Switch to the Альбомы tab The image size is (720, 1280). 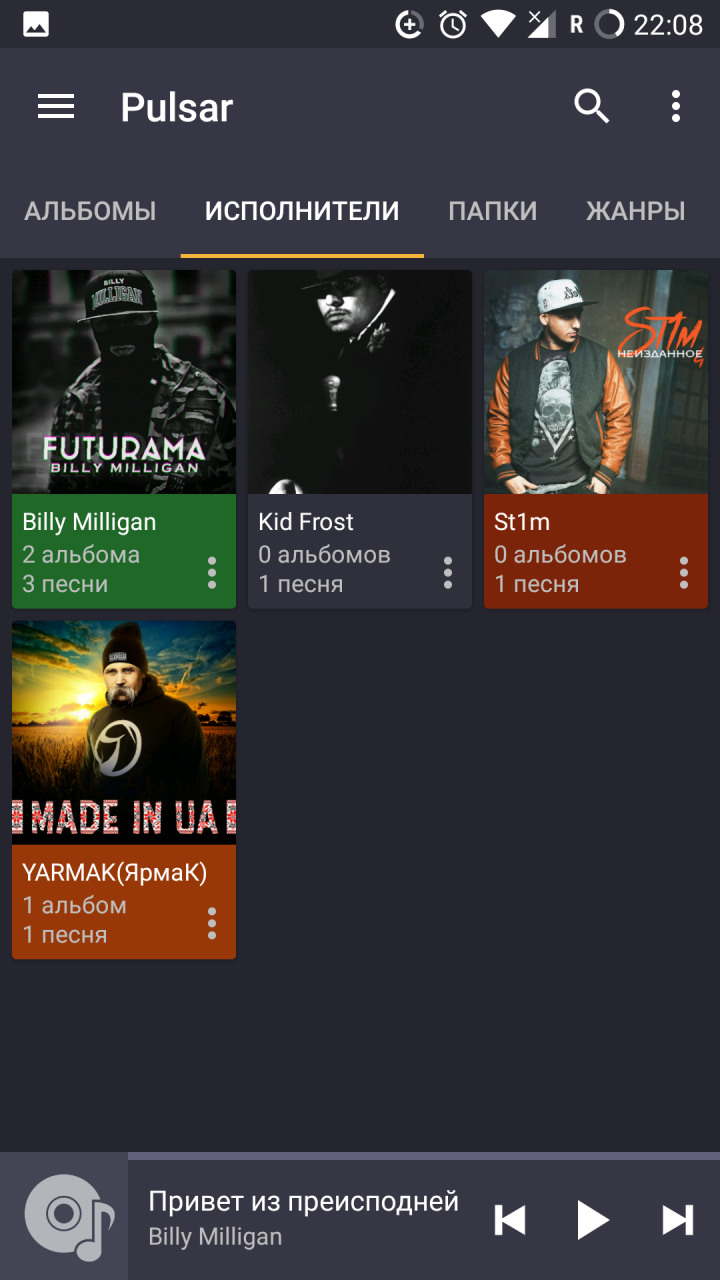click(90, 211)
